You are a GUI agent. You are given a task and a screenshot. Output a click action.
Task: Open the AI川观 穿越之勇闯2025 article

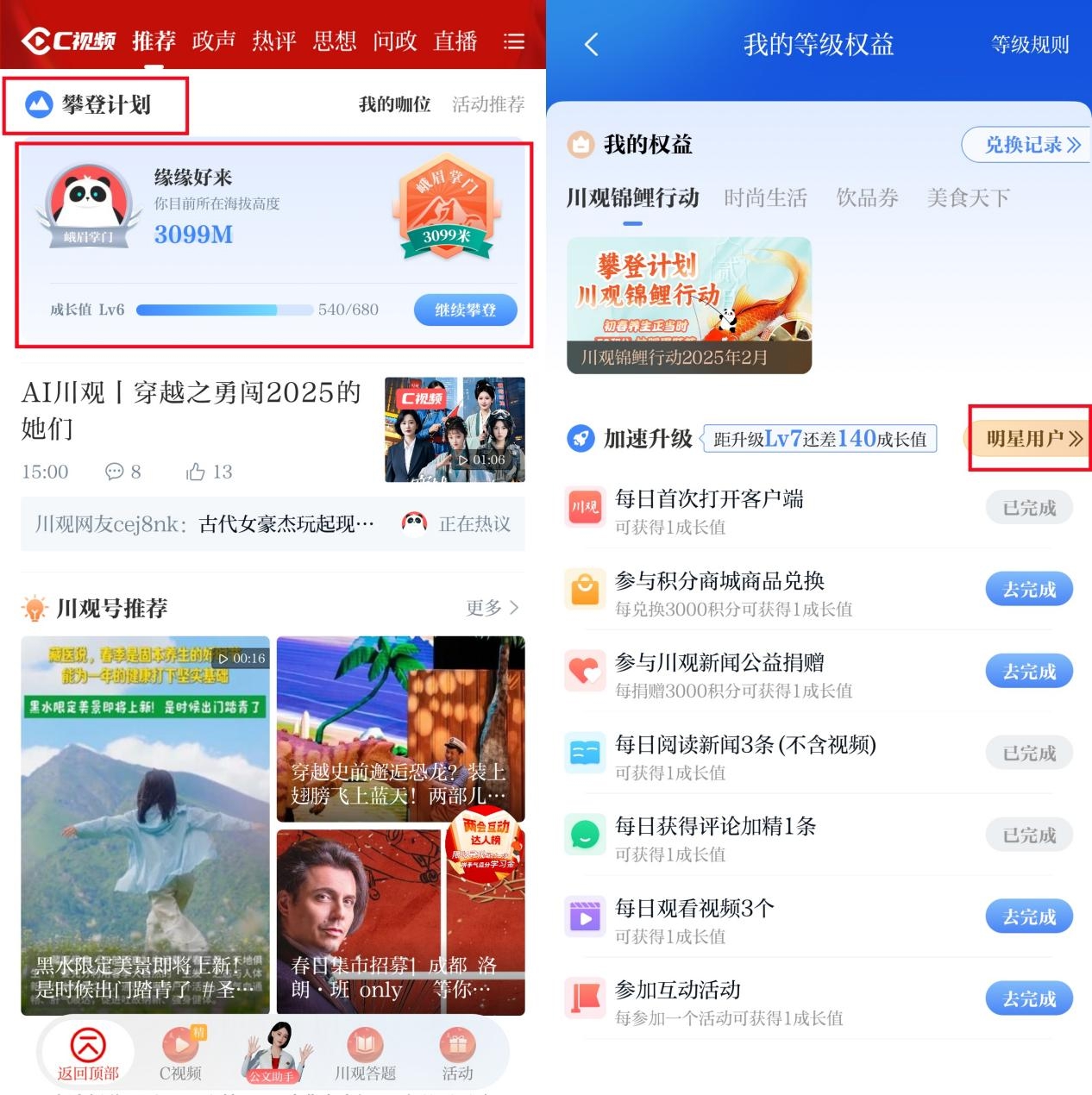click(191, 410)
